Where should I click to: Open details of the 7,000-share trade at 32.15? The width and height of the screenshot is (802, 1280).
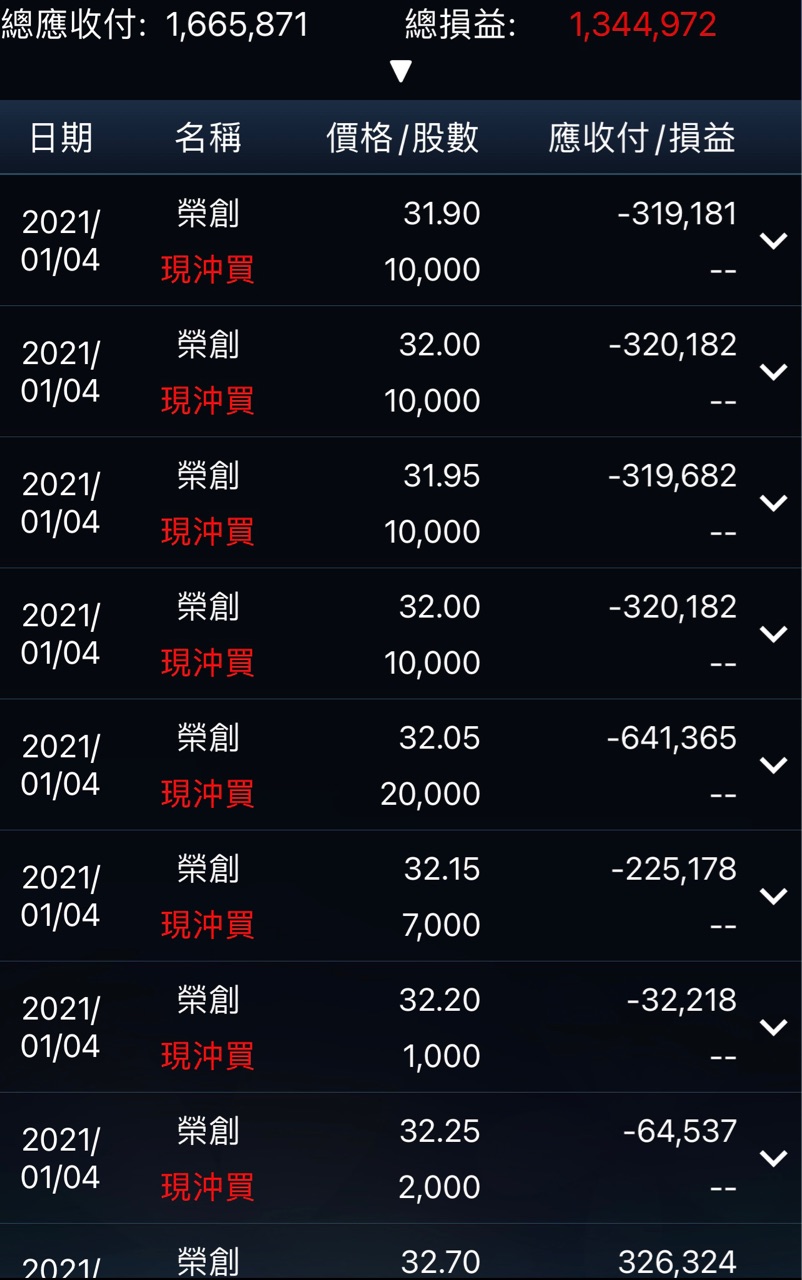[x=773, y=896]
